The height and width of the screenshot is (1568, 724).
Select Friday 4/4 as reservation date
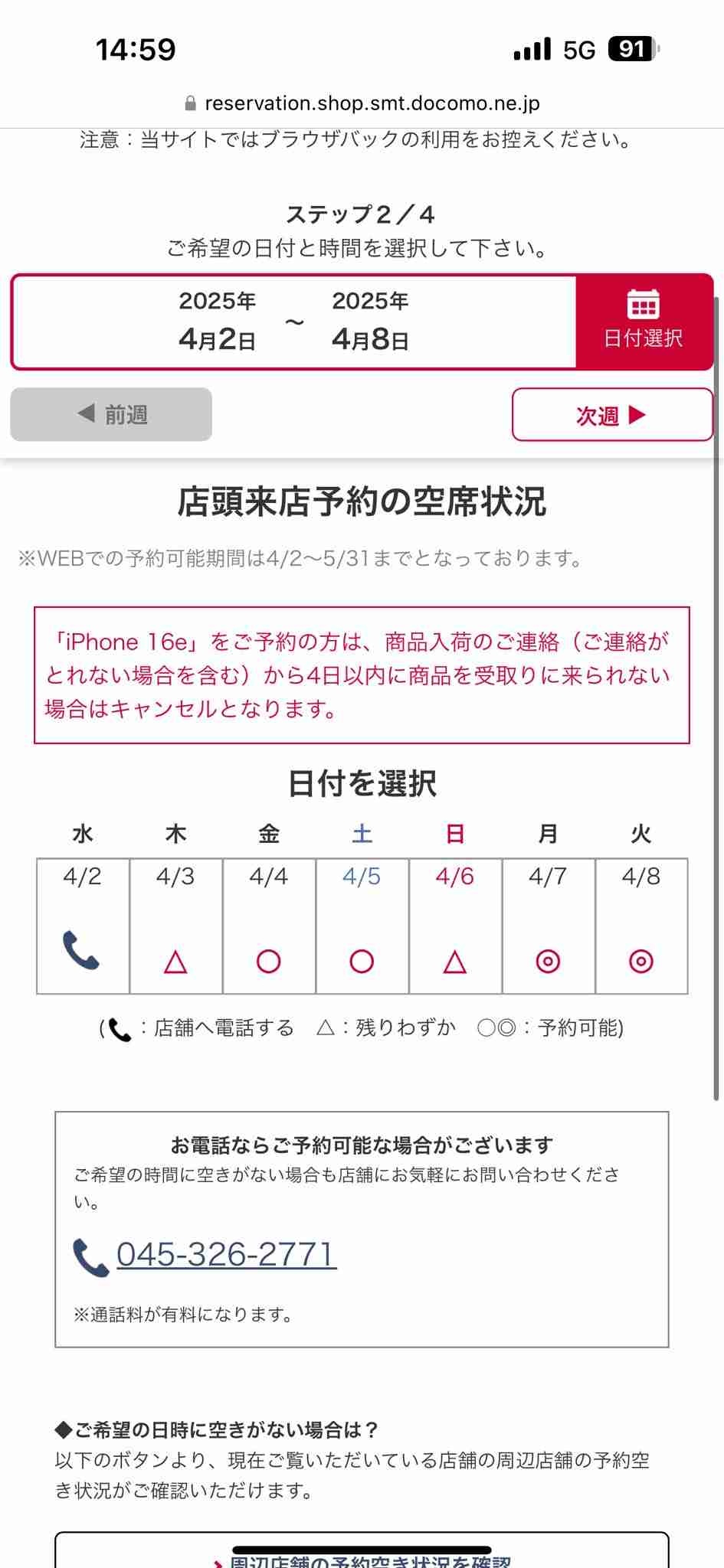(x=269, y=926)
